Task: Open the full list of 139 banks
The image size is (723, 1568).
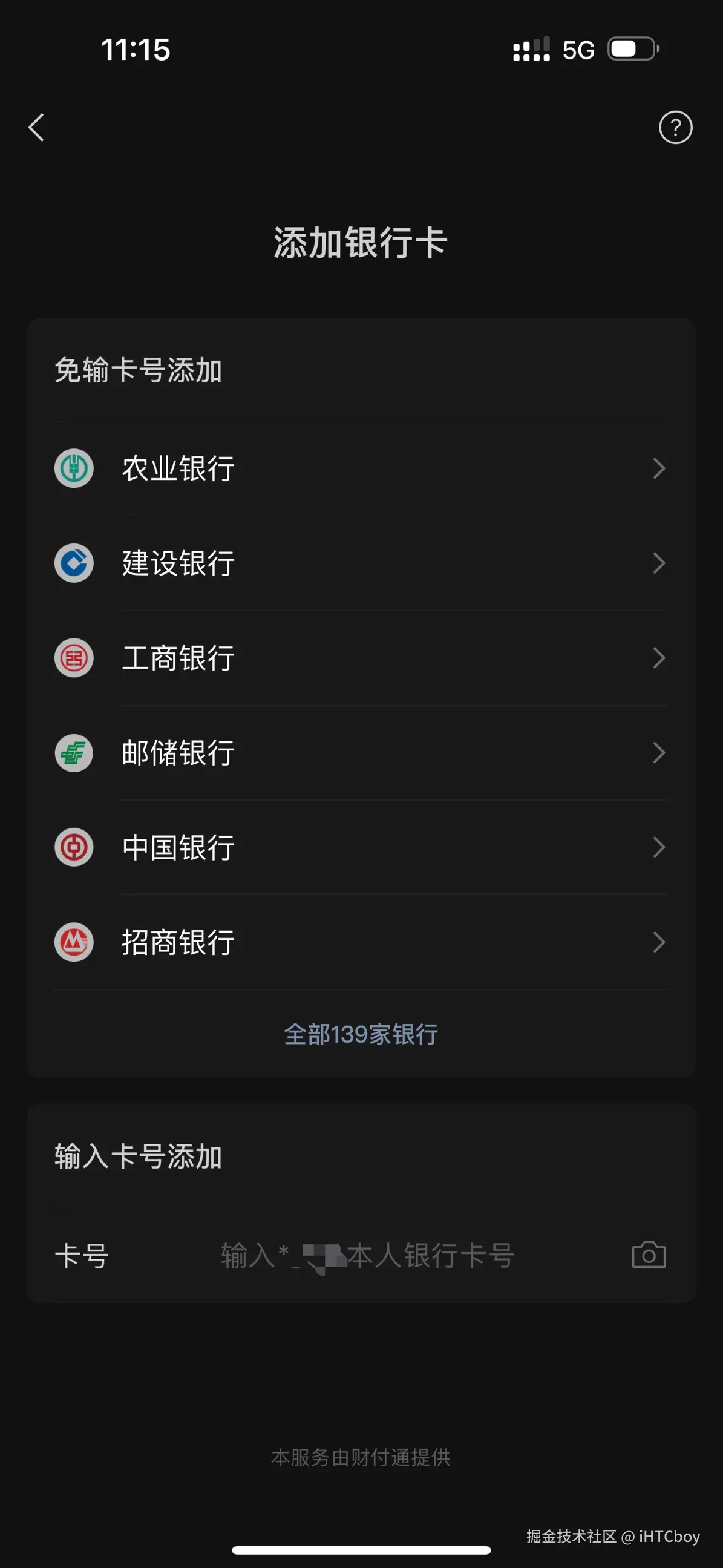Action: [362, 1034]
